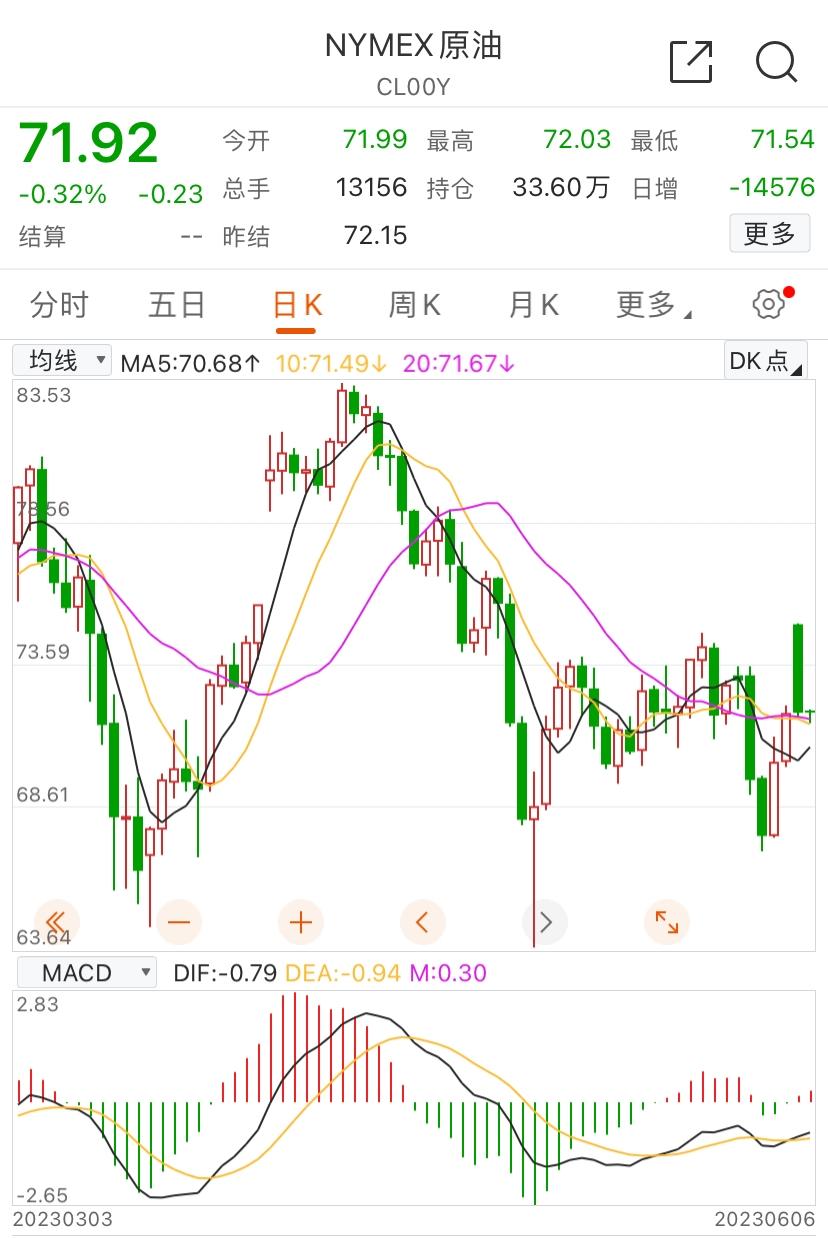Switch to the 周K weekly chart tab
The width and height of the screenshot is (828, 1238).
[x=413, y=304]
